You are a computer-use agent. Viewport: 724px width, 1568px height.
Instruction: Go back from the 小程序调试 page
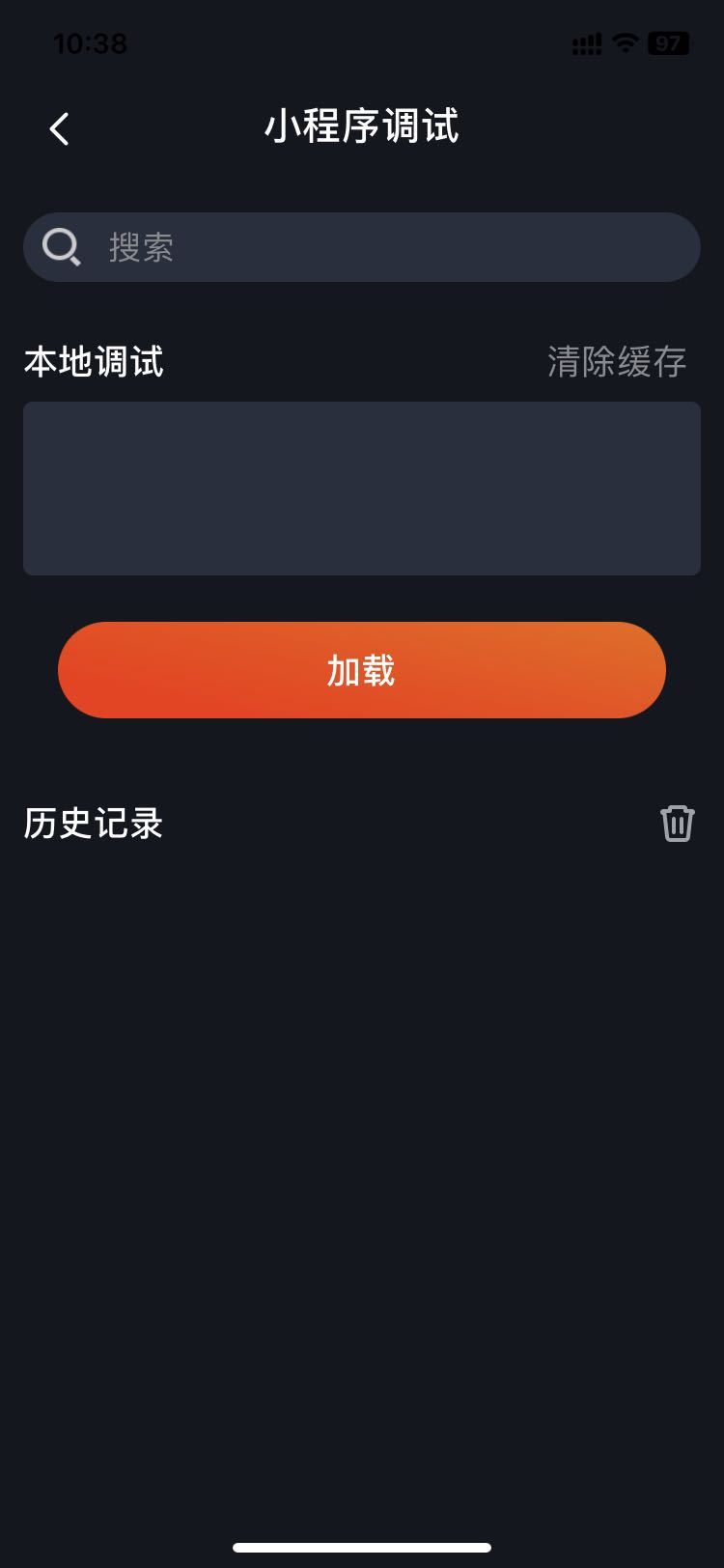60,128
